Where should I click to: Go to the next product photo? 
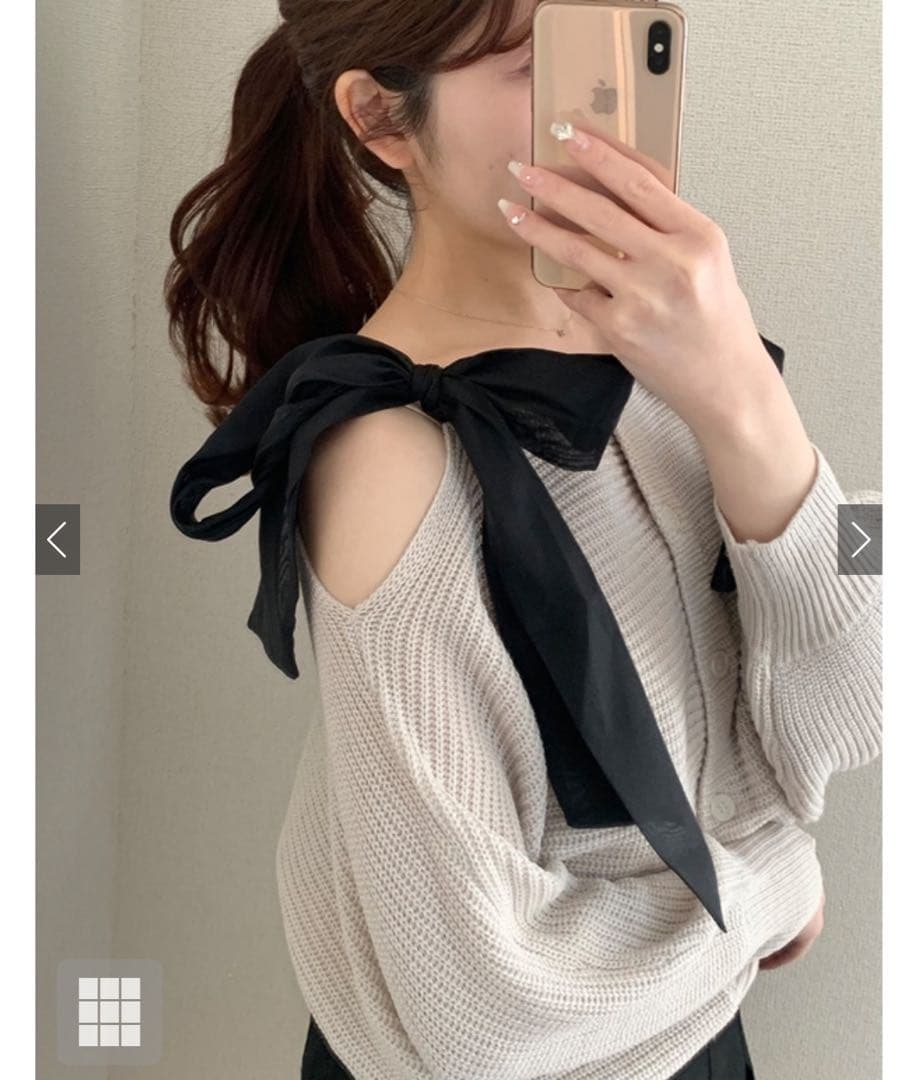[859, 539]
